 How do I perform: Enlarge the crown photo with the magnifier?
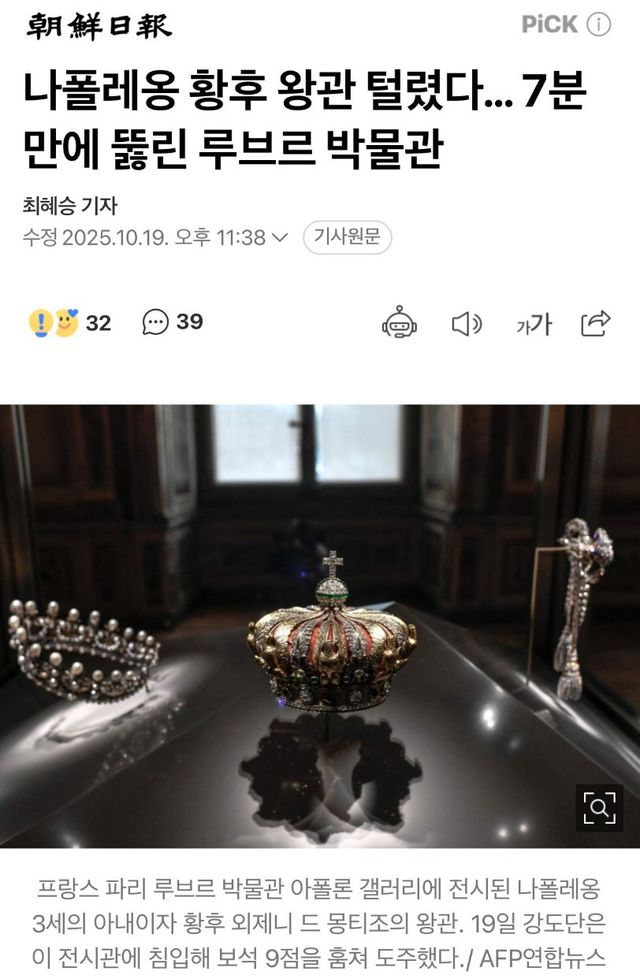tap(599, 808)
